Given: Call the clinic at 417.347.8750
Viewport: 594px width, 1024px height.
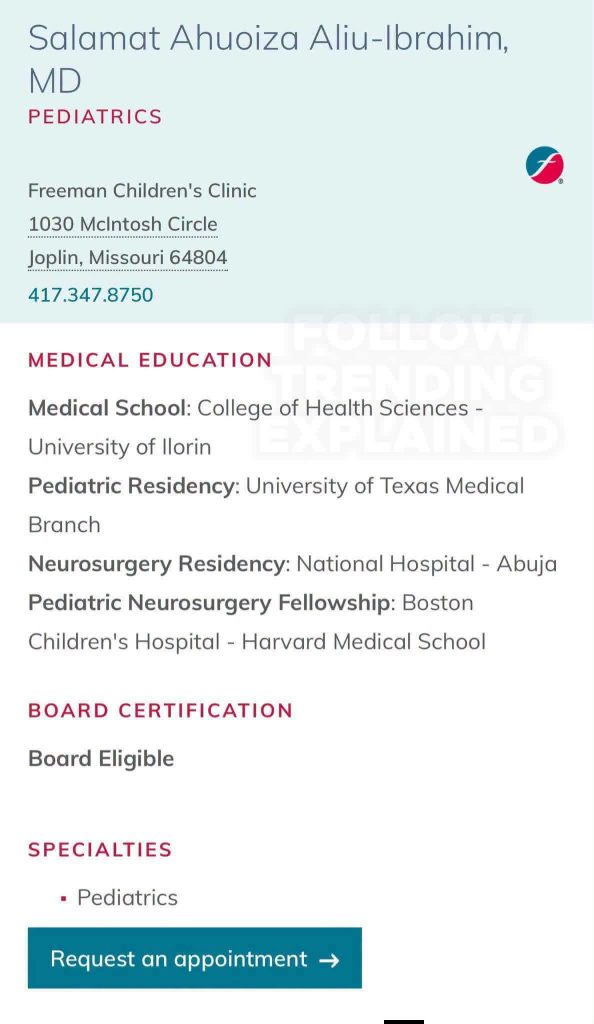Looking at the screenshot, I should pos(91,295).
